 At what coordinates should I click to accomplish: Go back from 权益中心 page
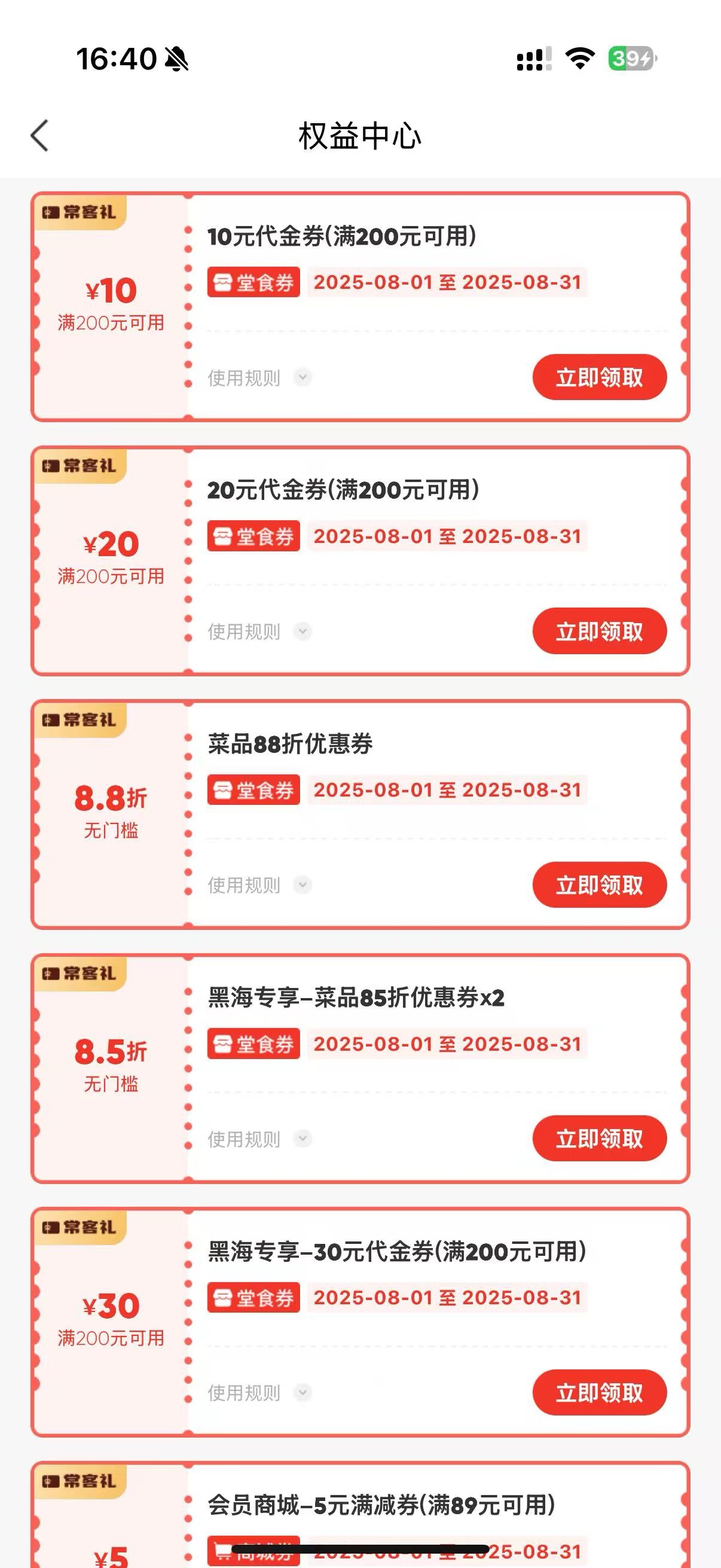(x=39, y=135)
